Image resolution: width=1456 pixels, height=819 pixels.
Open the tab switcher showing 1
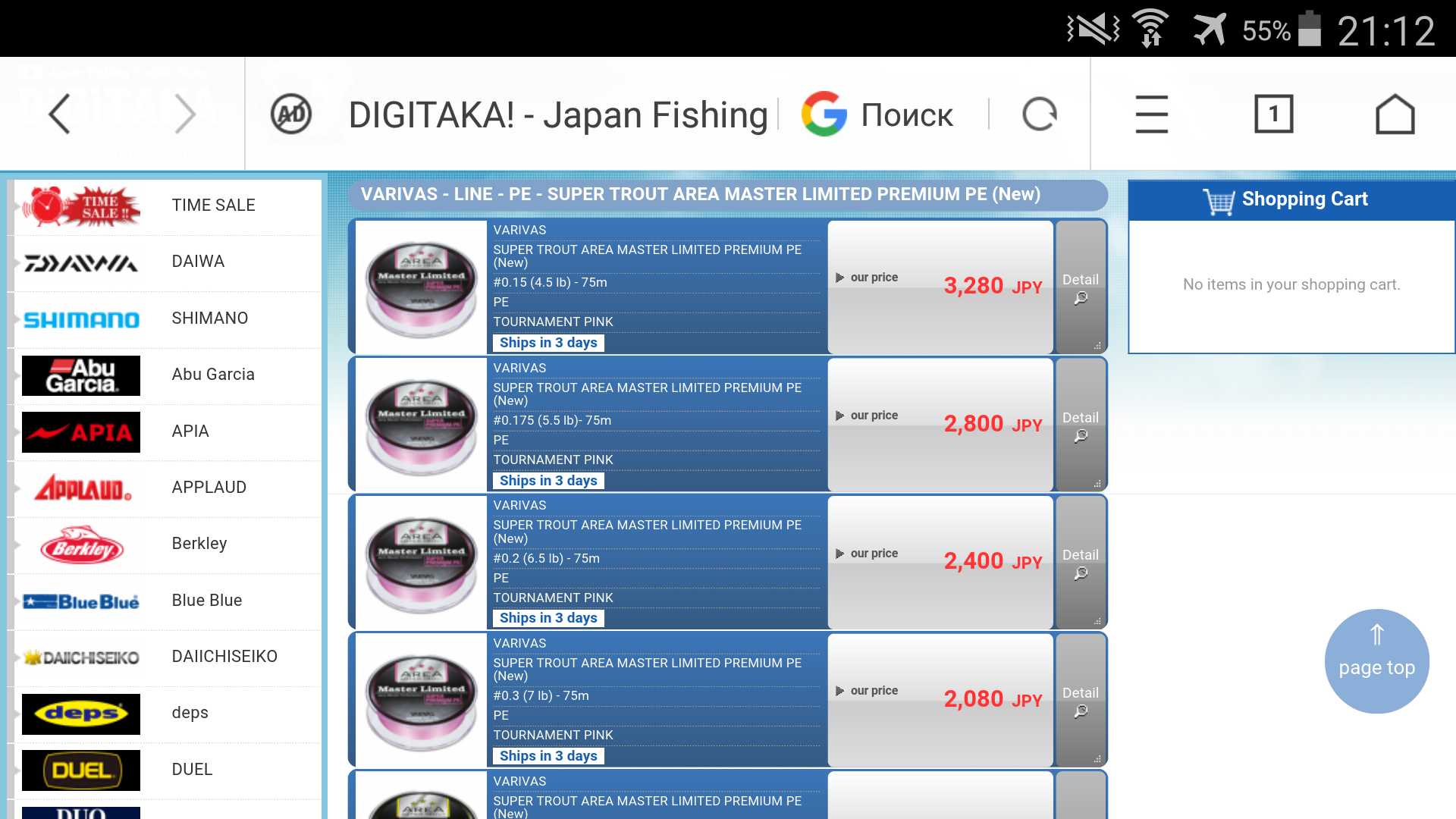(x=1273, y=115)
